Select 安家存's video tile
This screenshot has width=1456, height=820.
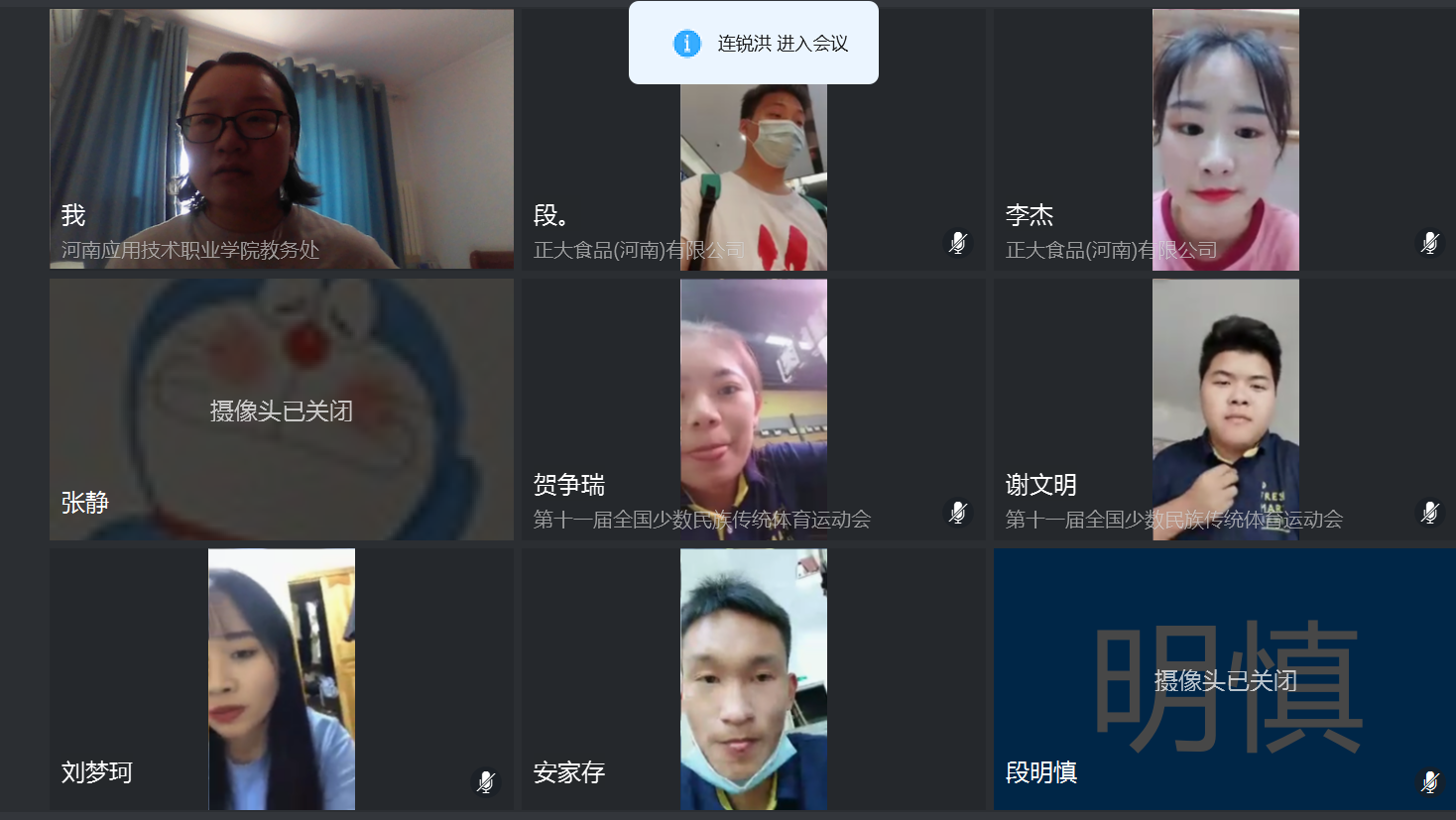754,679
